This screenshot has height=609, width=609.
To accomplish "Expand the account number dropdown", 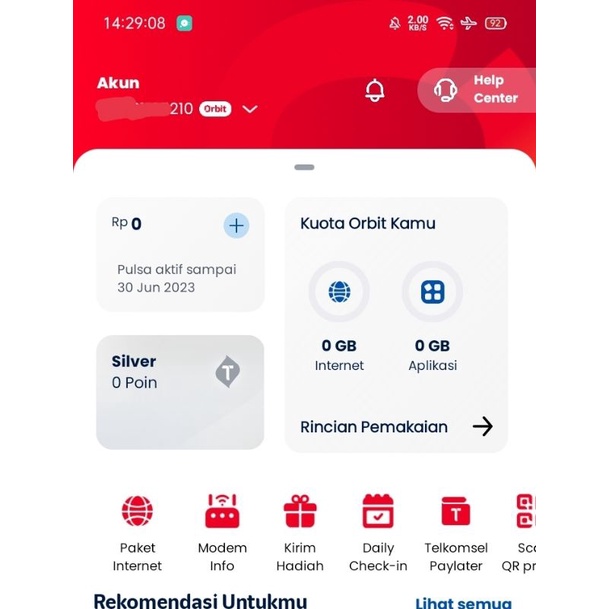I will 250,109.
